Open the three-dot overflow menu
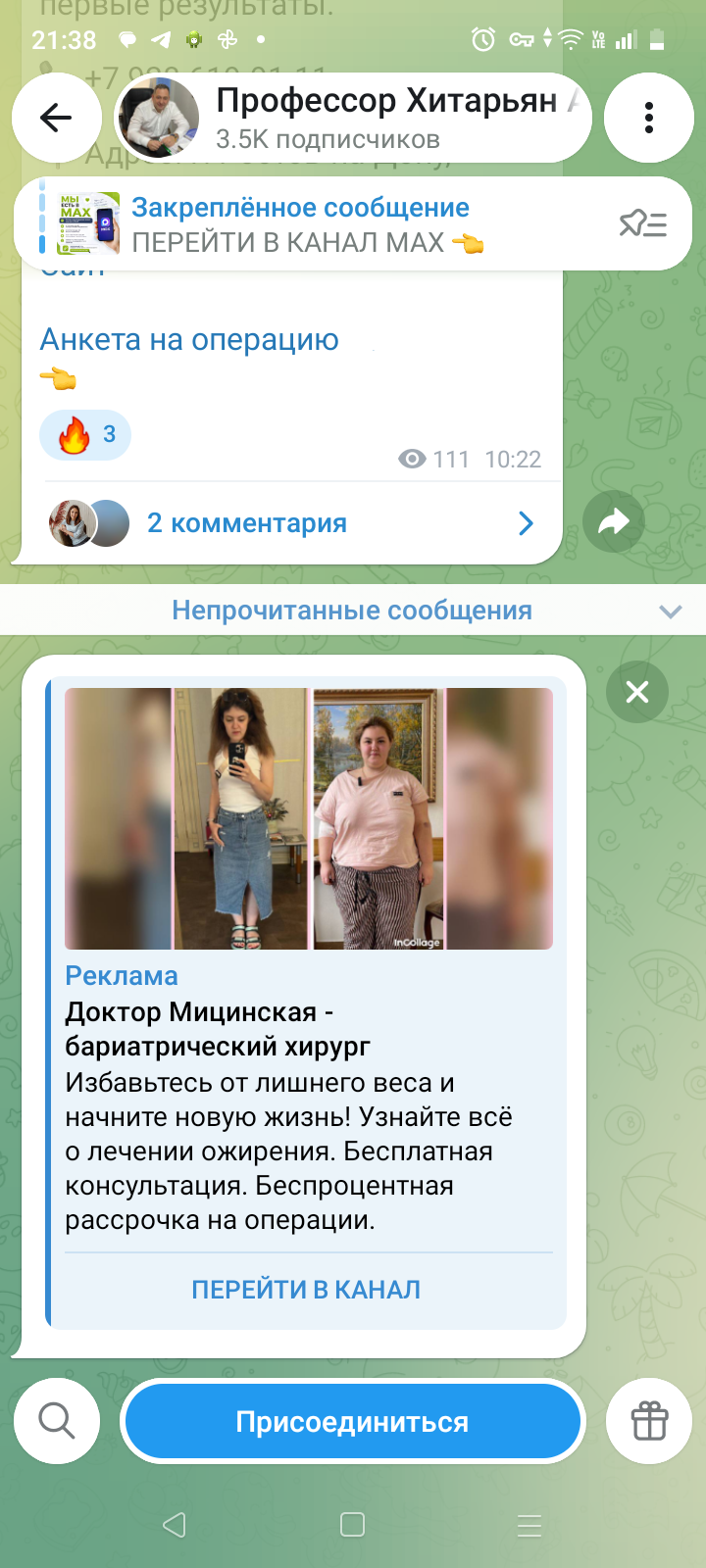 (x=648, y=118)
